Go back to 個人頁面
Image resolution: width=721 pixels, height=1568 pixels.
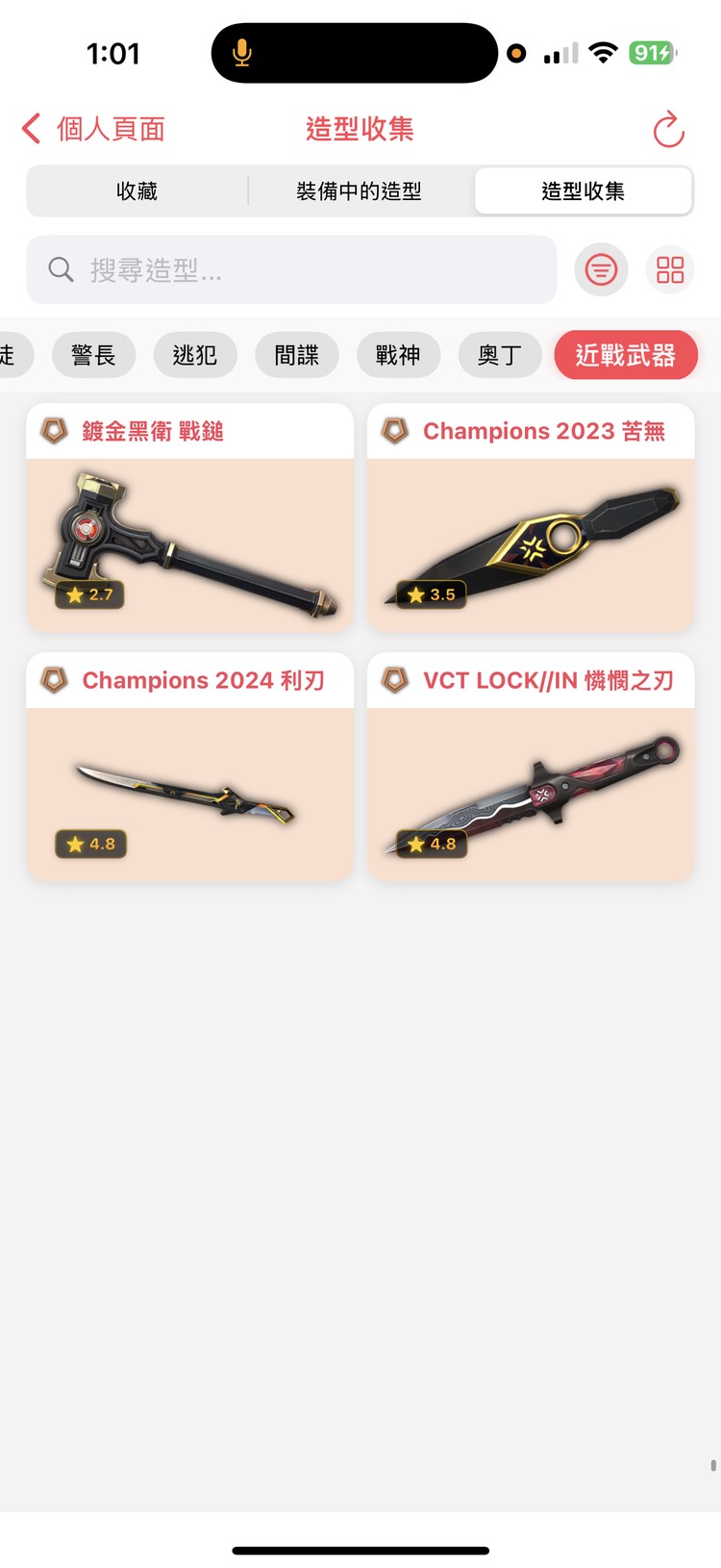(x=93, y=129)
